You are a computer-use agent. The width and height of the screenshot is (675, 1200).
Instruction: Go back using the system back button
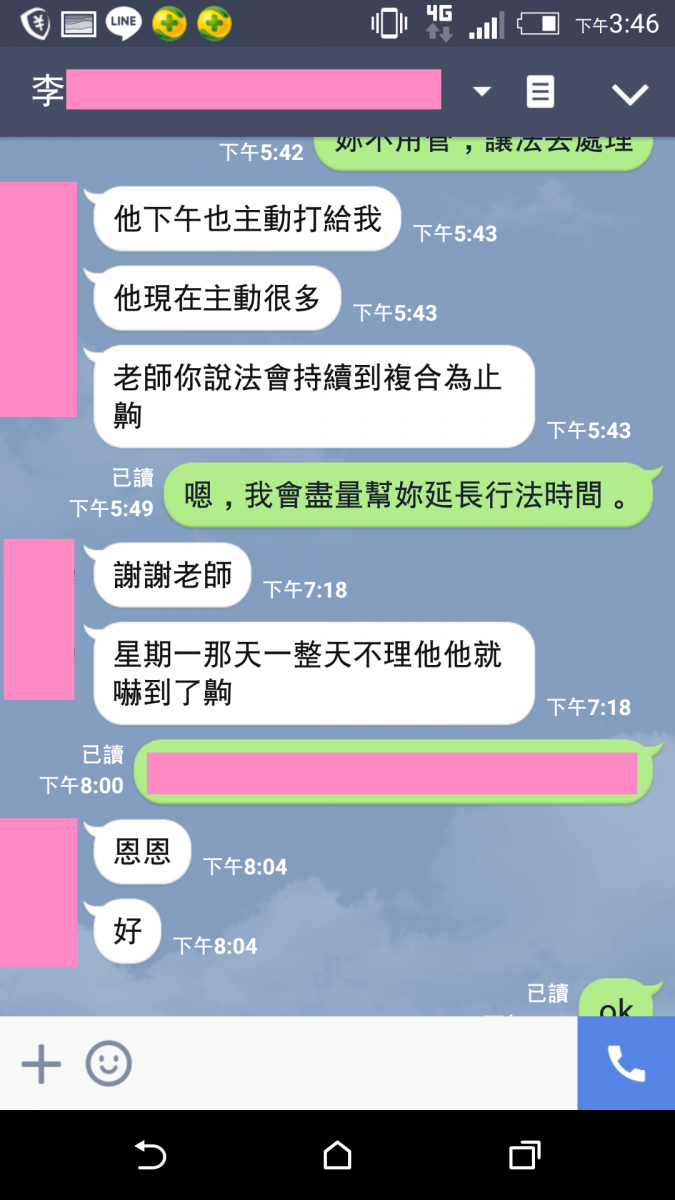(150, 1156)
